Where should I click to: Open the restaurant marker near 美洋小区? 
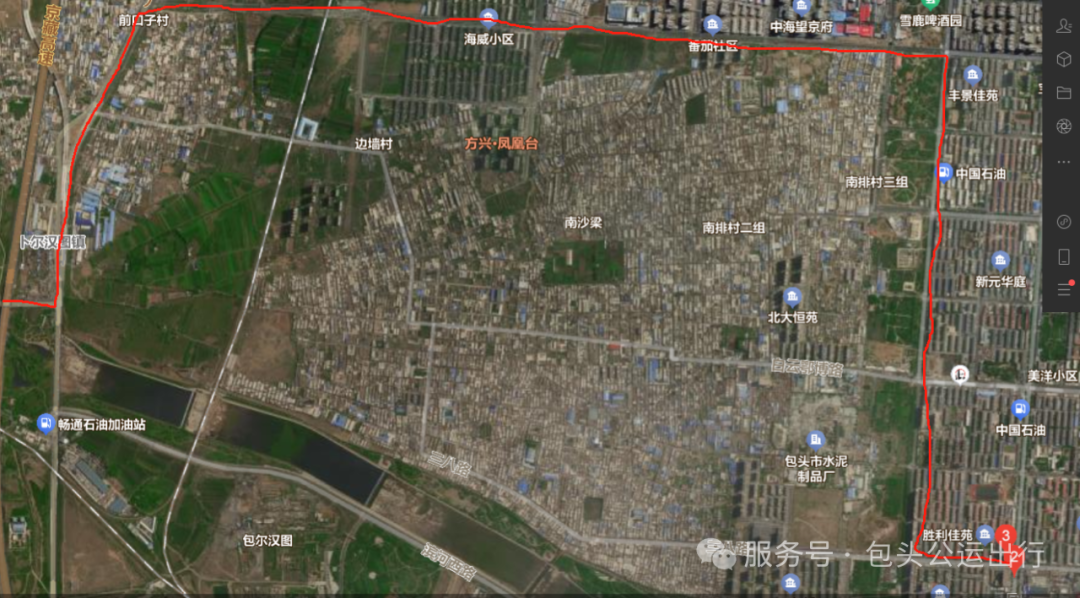[x=960, y=374]
